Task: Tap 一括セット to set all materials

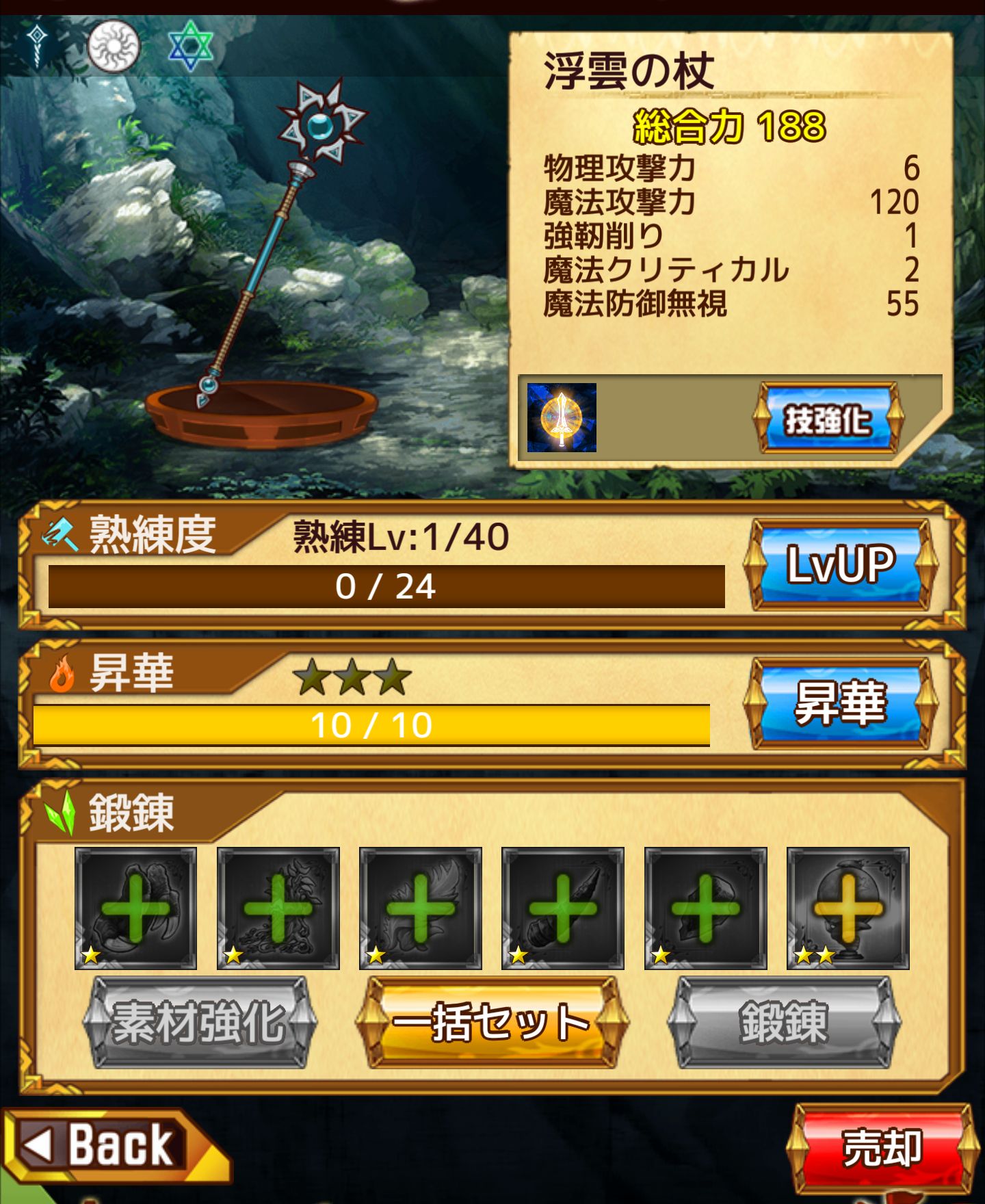Action: point(491,1023)
